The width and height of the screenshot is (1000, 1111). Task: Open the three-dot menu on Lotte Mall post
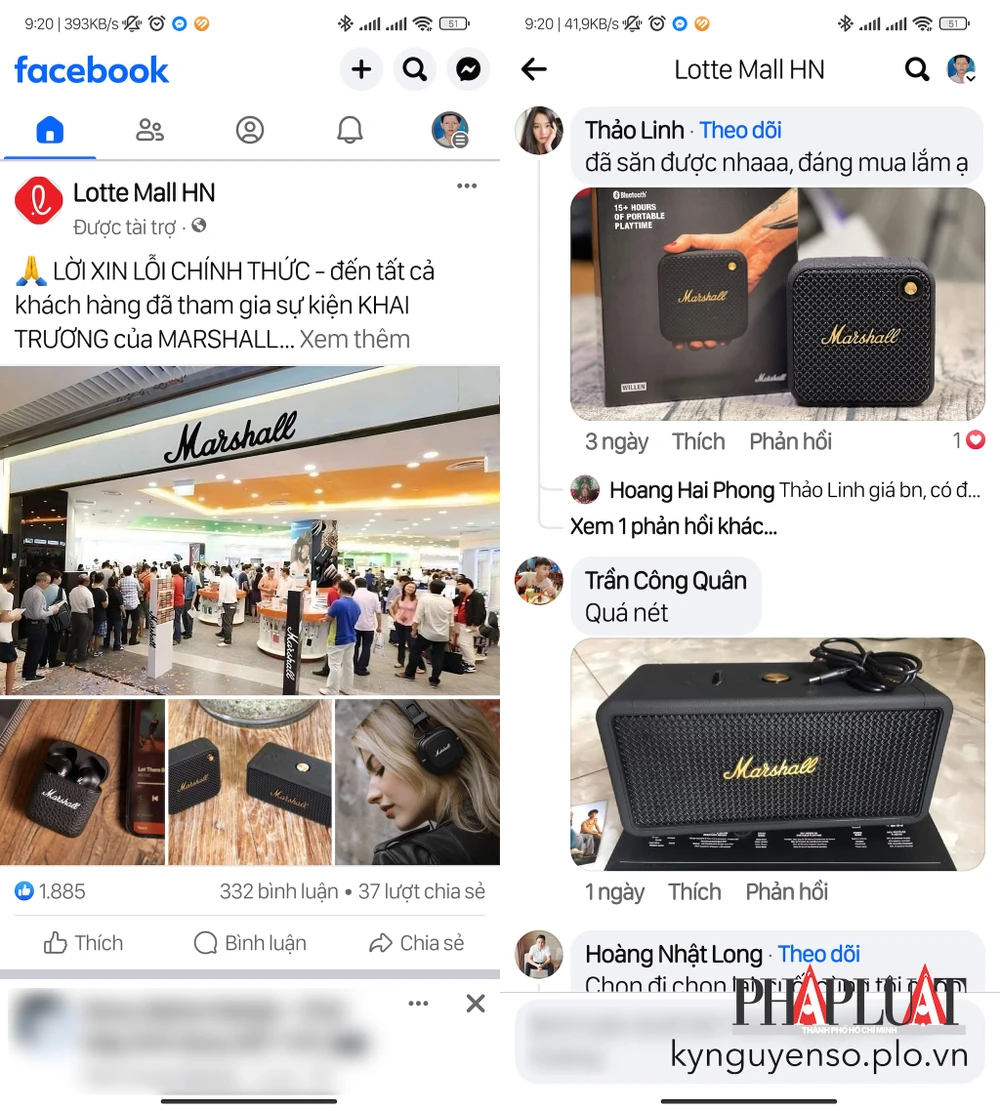tap(466, 186)
